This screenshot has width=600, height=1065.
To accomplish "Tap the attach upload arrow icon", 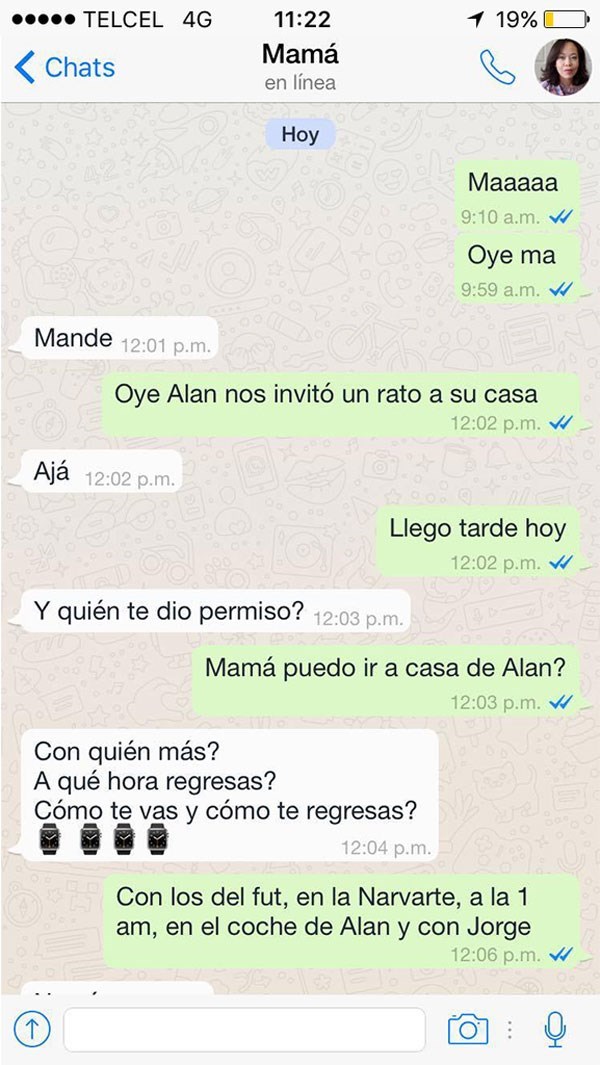I will pos(32,1029).
